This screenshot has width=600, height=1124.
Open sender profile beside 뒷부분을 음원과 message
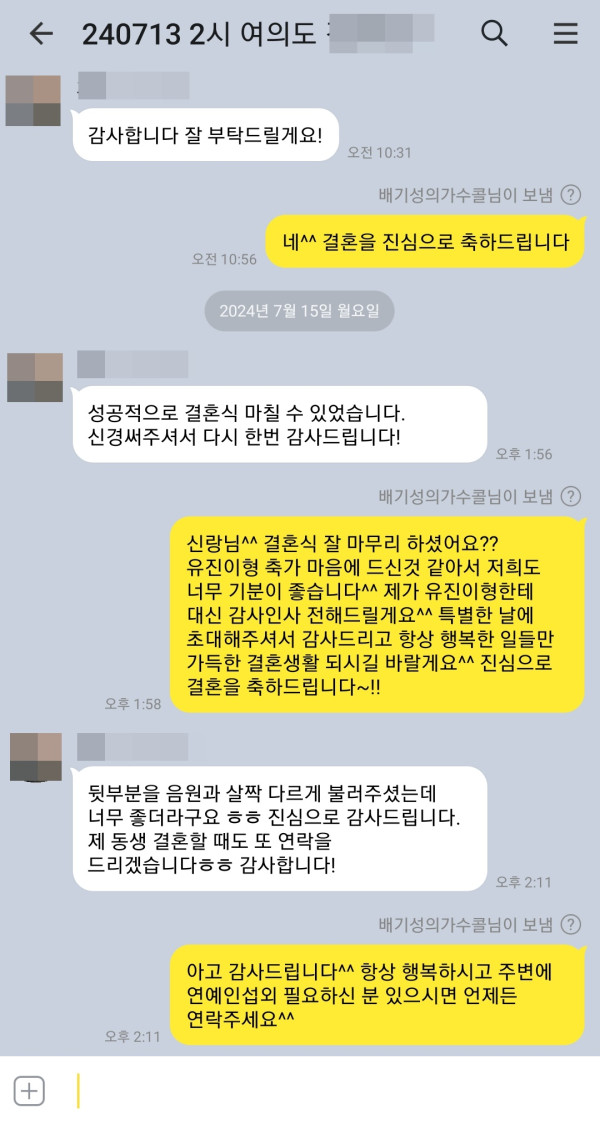pos(34,757)
